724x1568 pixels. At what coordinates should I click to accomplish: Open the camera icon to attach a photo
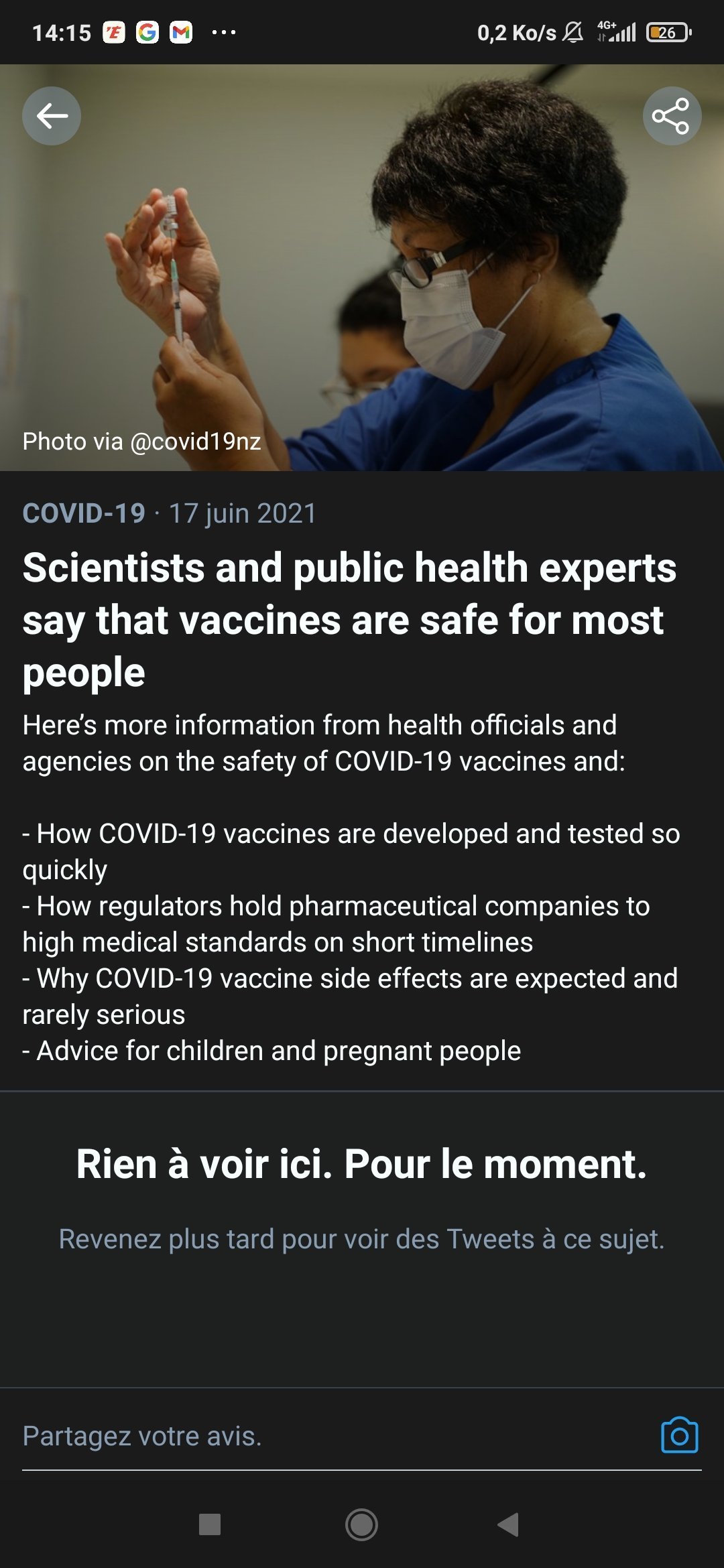pyautogui.click(x=680, y=1436)
